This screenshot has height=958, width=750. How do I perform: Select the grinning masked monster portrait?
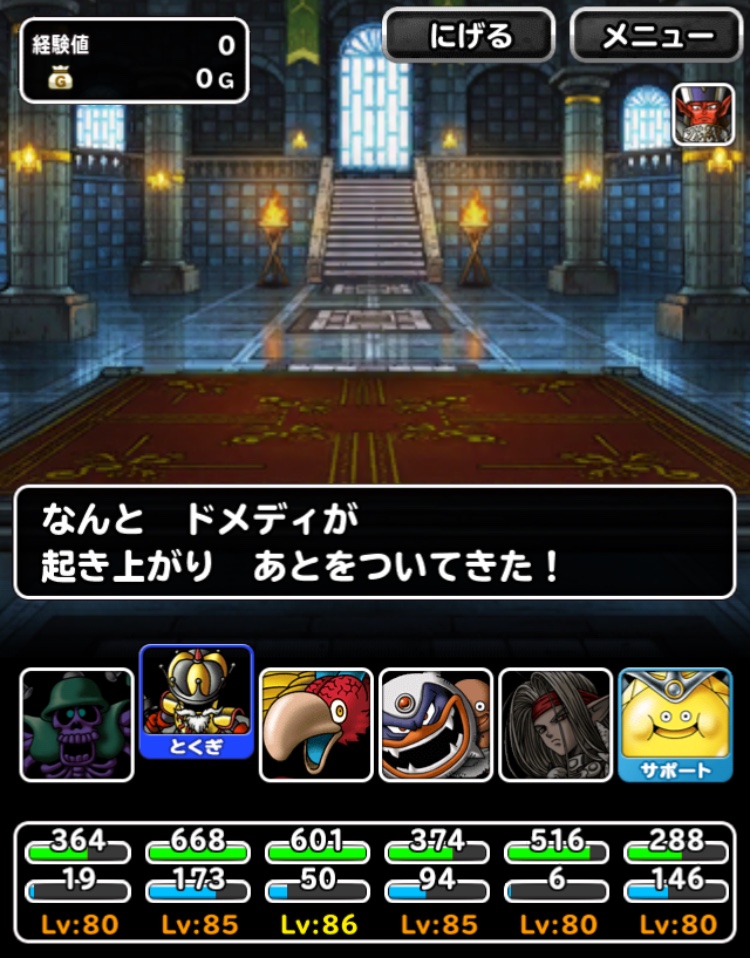436,725
